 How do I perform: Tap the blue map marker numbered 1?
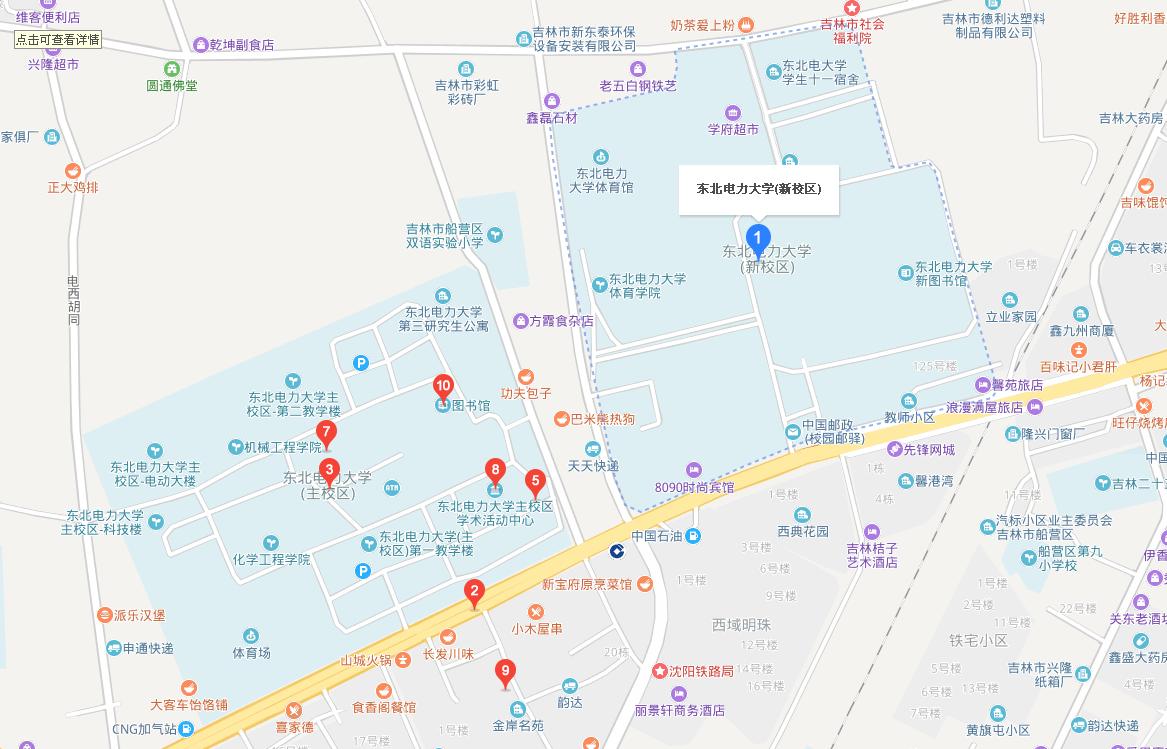pyautogui.click(x=760, y=241)
